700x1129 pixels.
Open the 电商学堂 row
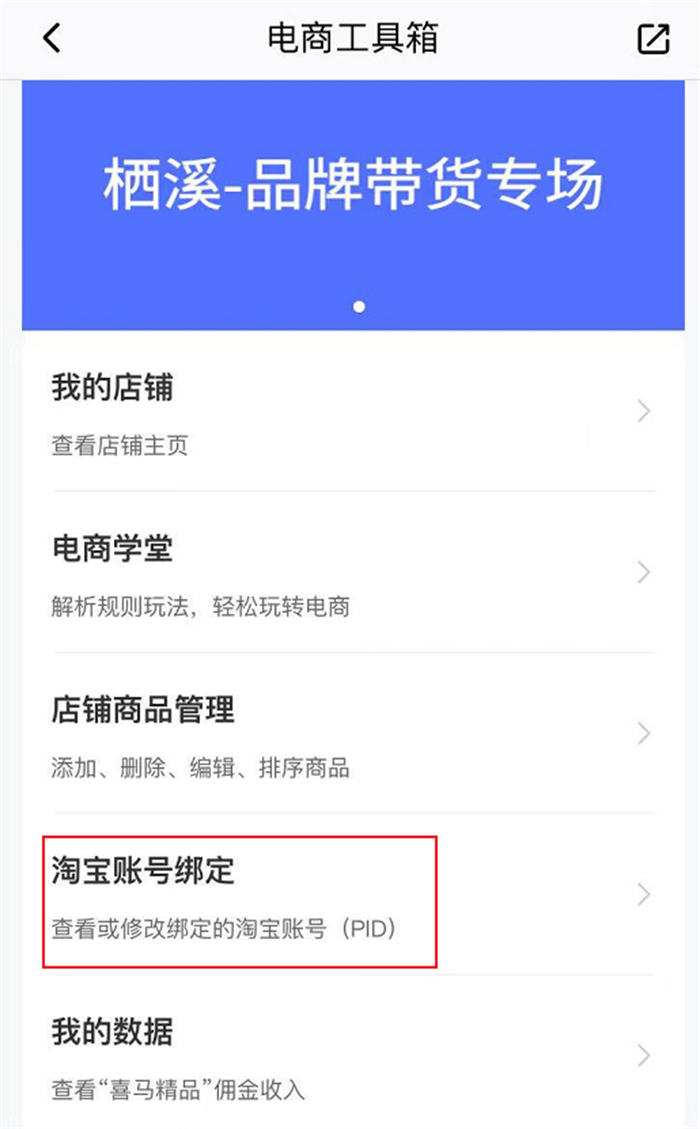point(350,573)
